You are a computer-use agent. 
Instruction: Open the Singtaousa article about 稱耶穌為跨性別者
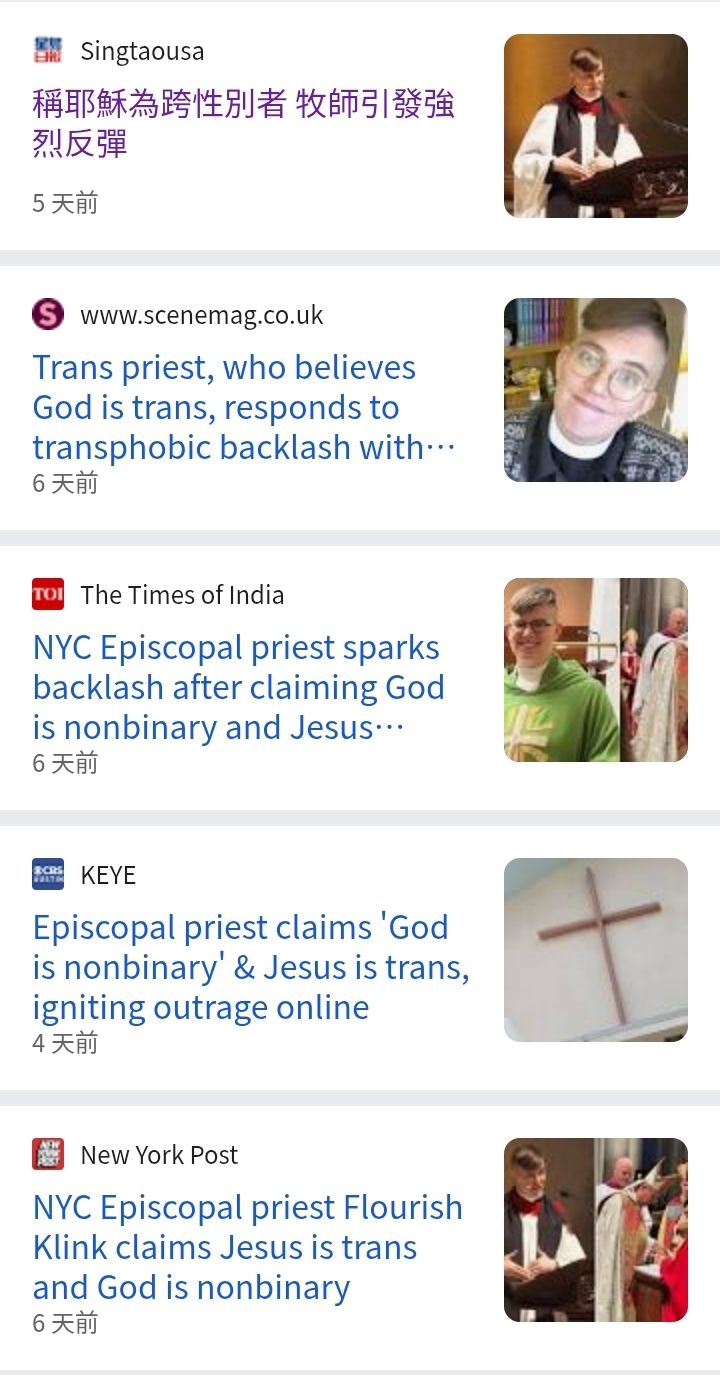(244, 124)
